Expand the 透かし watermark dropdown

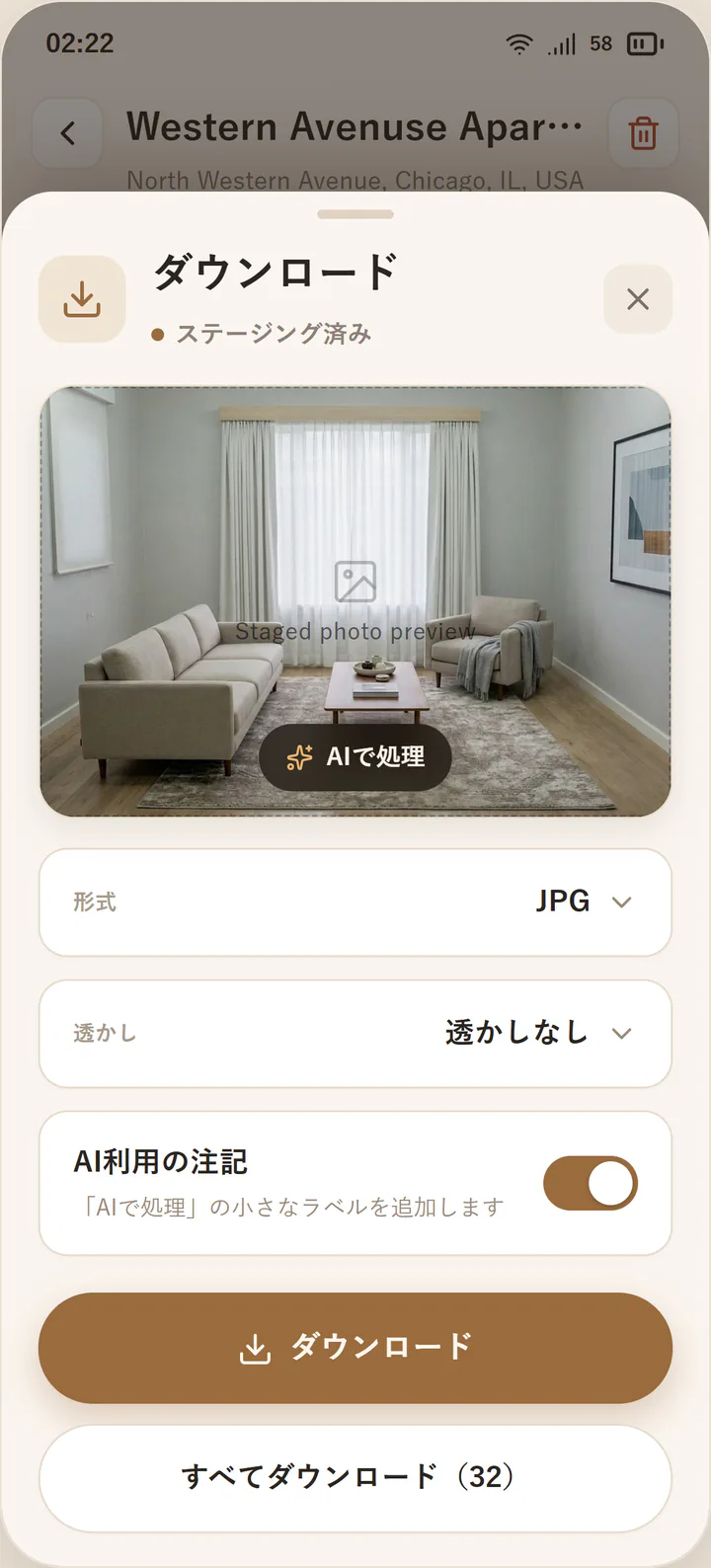pyautogui.click(x=355, y=1034)
